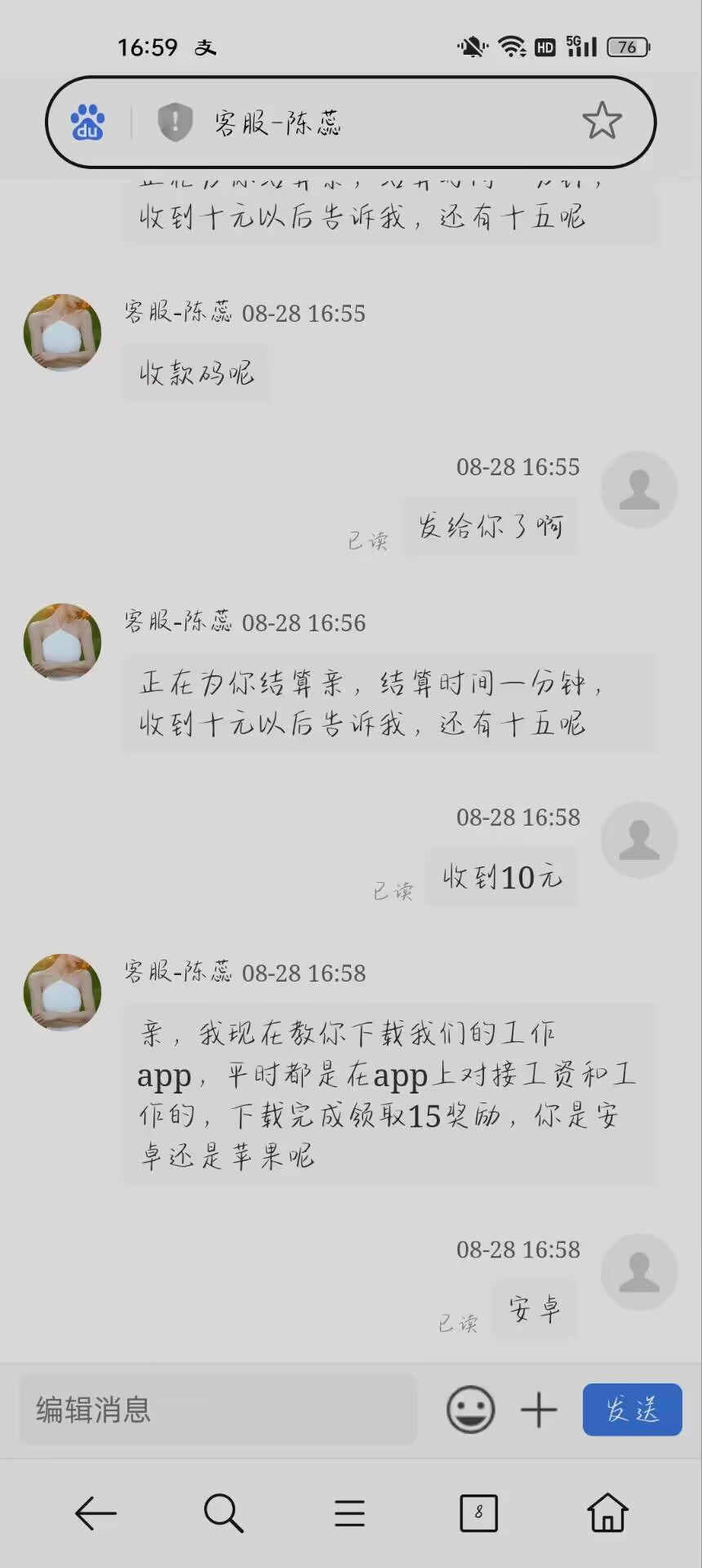Bookmark this page with the star
Image resolution: width=702 pixels, height=1568 pixels.
coord(602,121)
